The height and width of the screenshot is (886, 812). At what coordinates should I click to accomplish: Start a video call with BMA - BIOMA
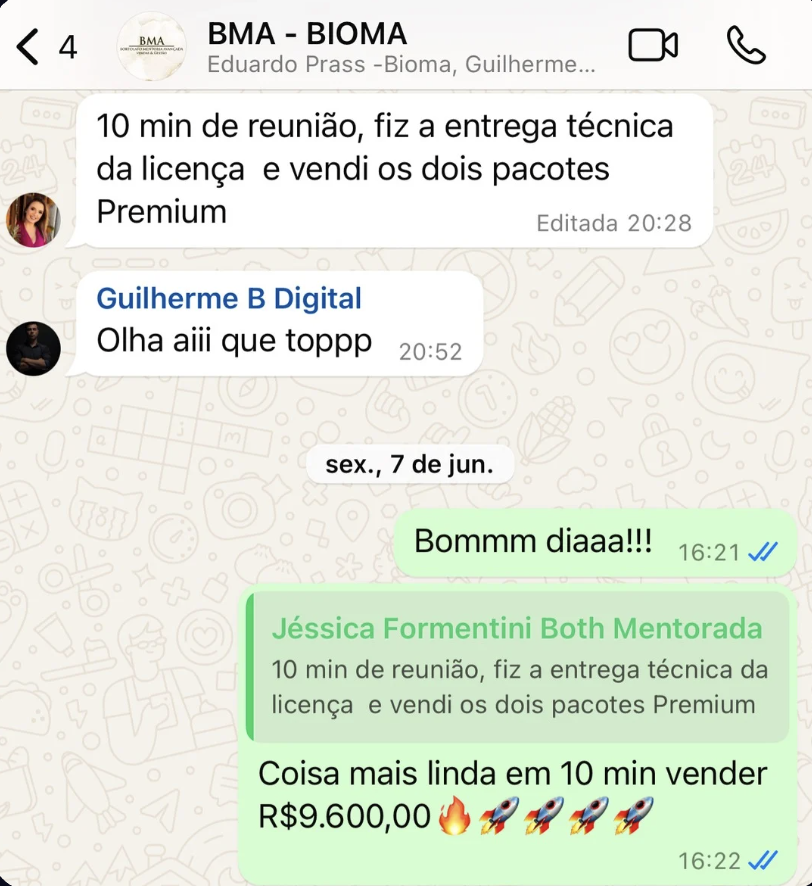pyautogui.click(x=653, y=46)
